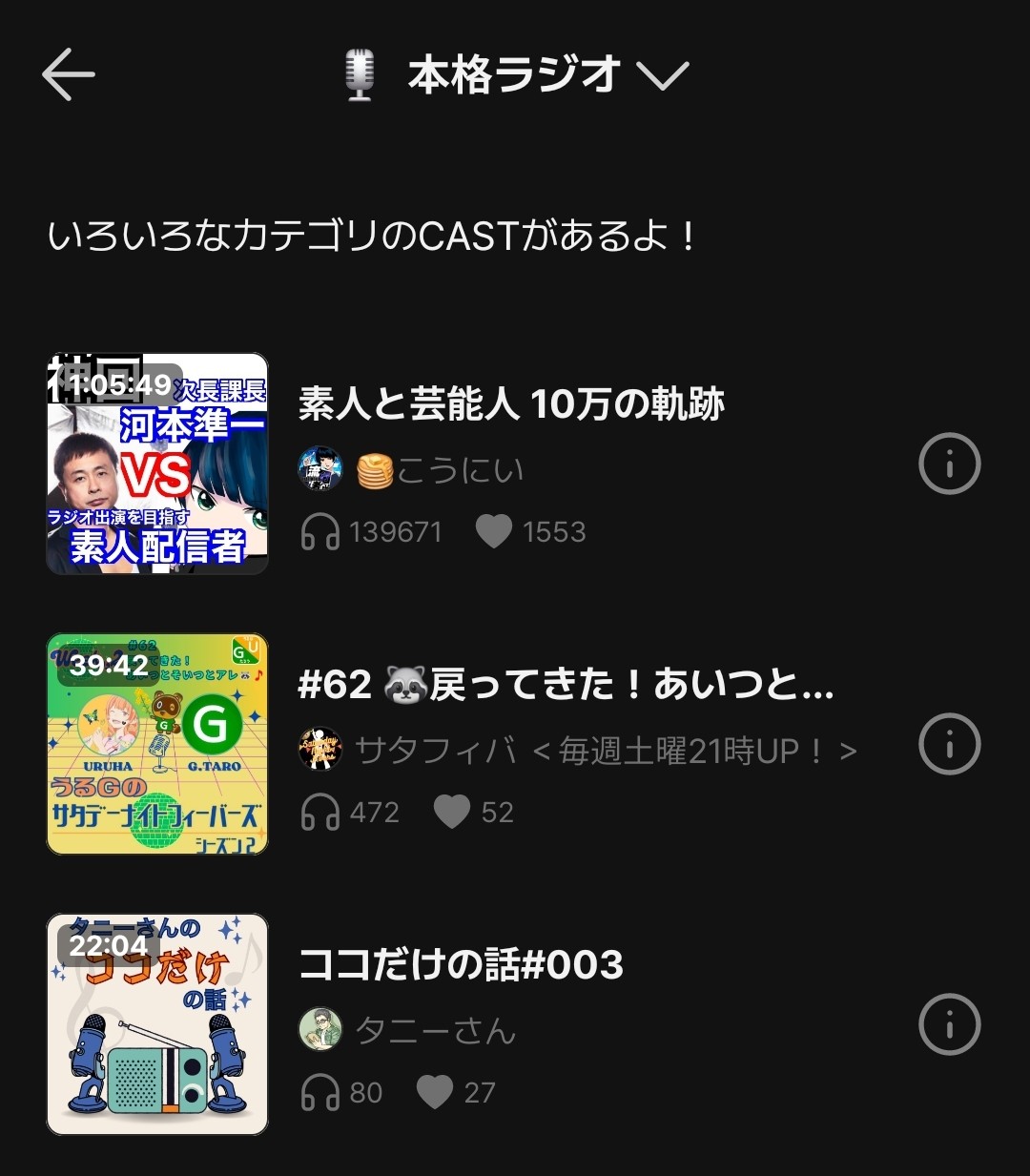Open the うるGのサタデーナイトフィーバーズ thumbnail
The height and width of the screenshot is (1176, 1030).
tap(155, 744)
